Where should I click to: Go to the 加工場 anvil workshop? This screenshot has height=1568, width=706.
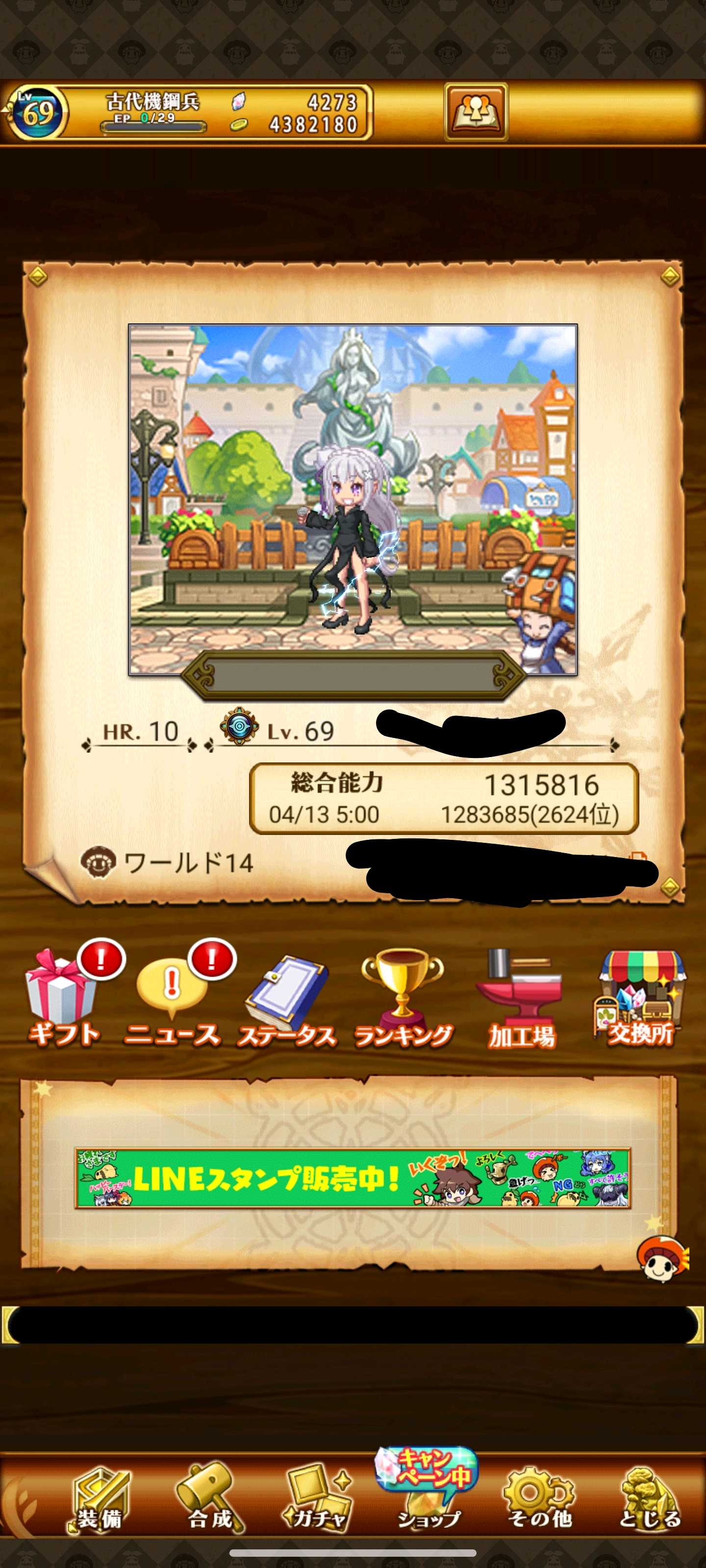(x=521, y=998)
